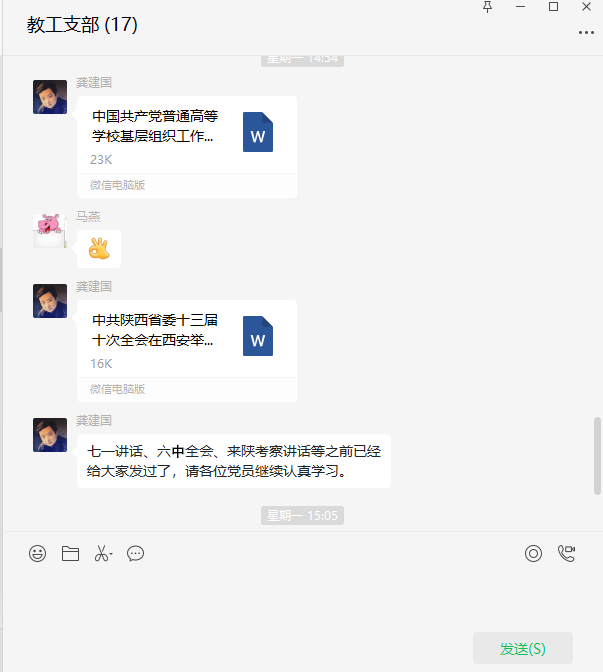Open chat history from speech bubble icon
The image size is (603, 672).
tap(136, 553)
